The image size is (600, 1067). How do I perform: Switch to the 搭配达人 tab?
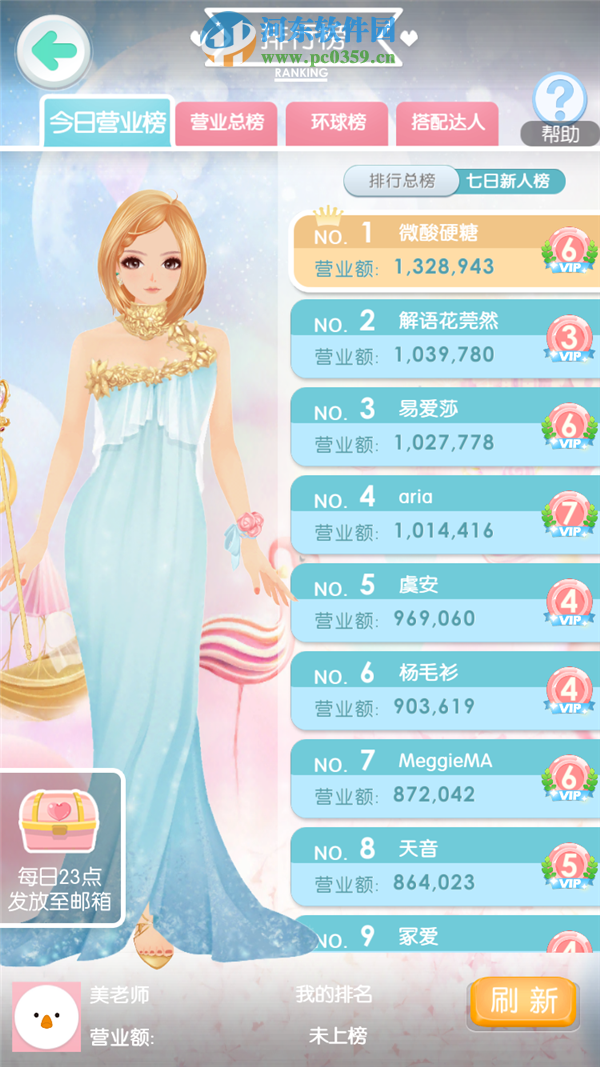coord(447,123)
